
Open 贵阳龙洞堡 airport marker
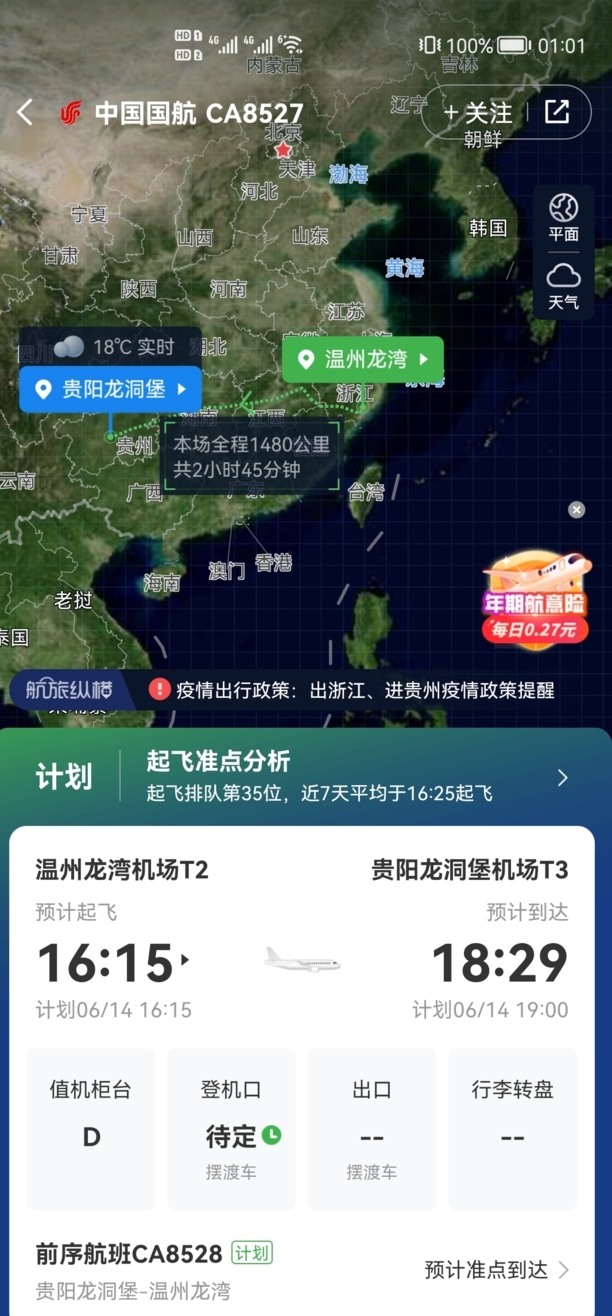[x=110, y=389]
